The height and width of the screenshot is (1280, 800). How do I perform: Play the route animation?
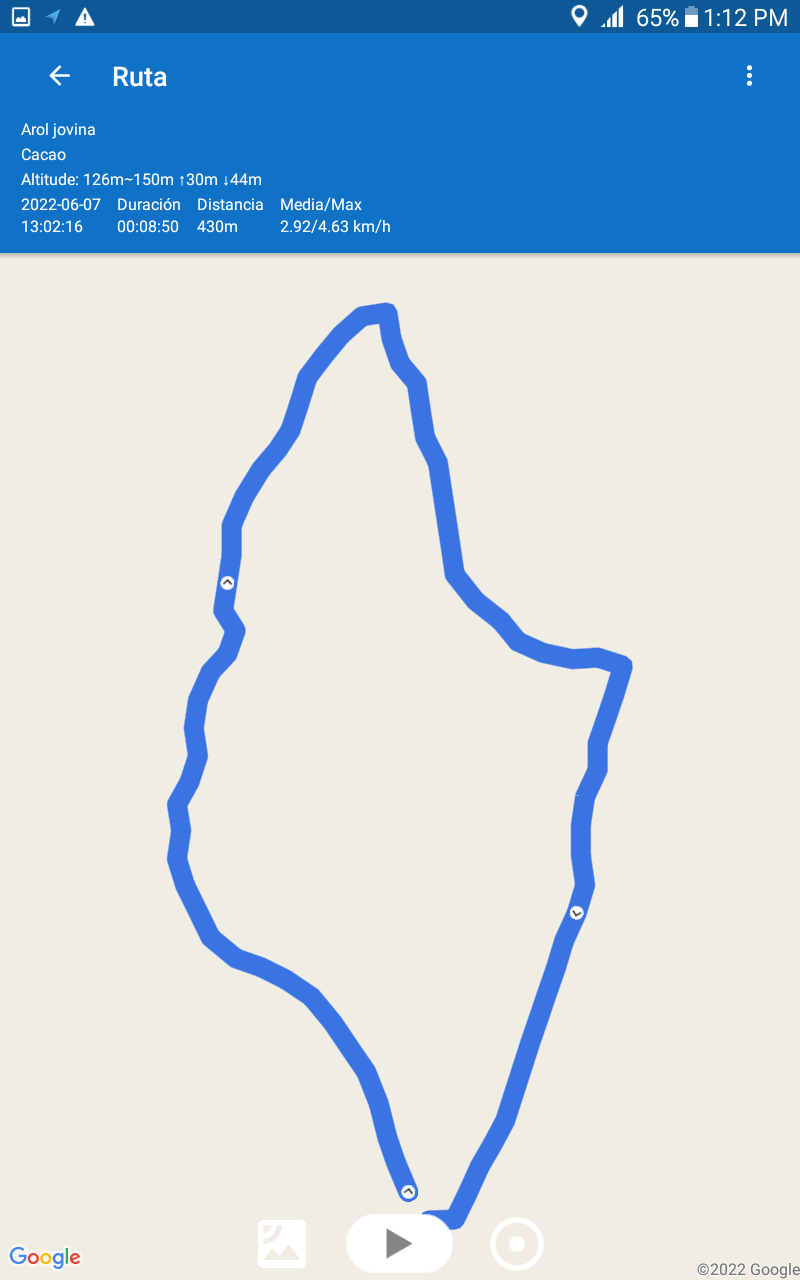coord(399,1243)
